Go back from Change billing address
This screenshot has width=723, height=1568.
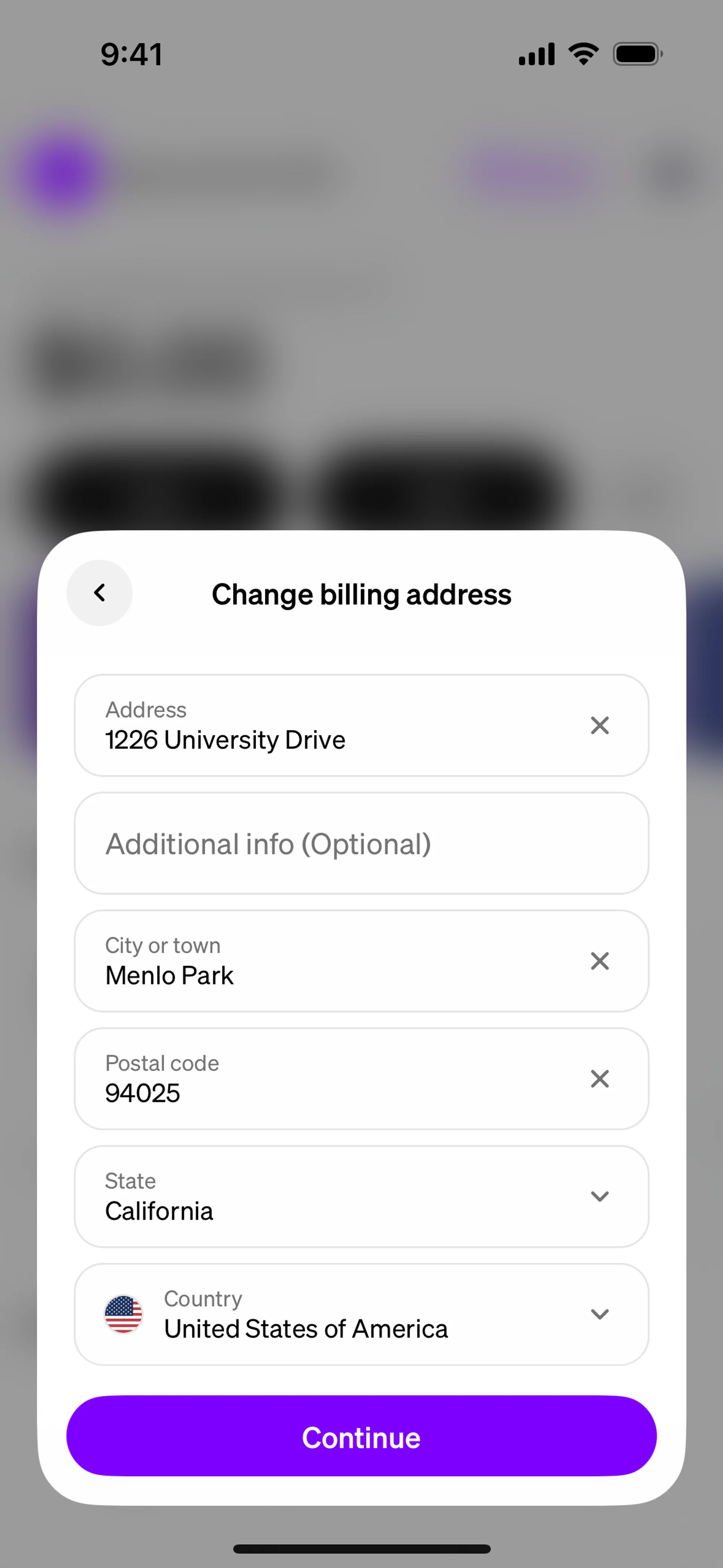pos(99,593)
